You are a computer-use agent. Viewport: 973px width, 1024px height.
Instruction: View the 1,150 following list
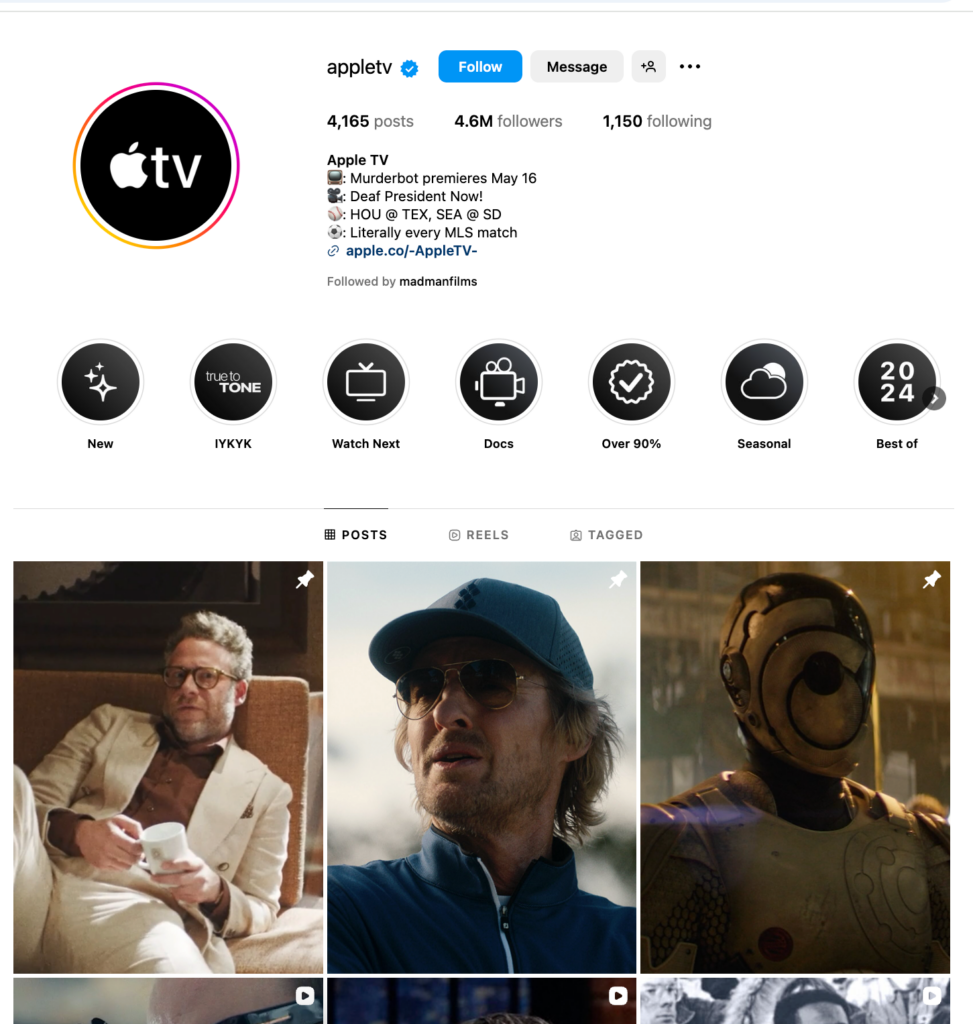click(657, 121)
